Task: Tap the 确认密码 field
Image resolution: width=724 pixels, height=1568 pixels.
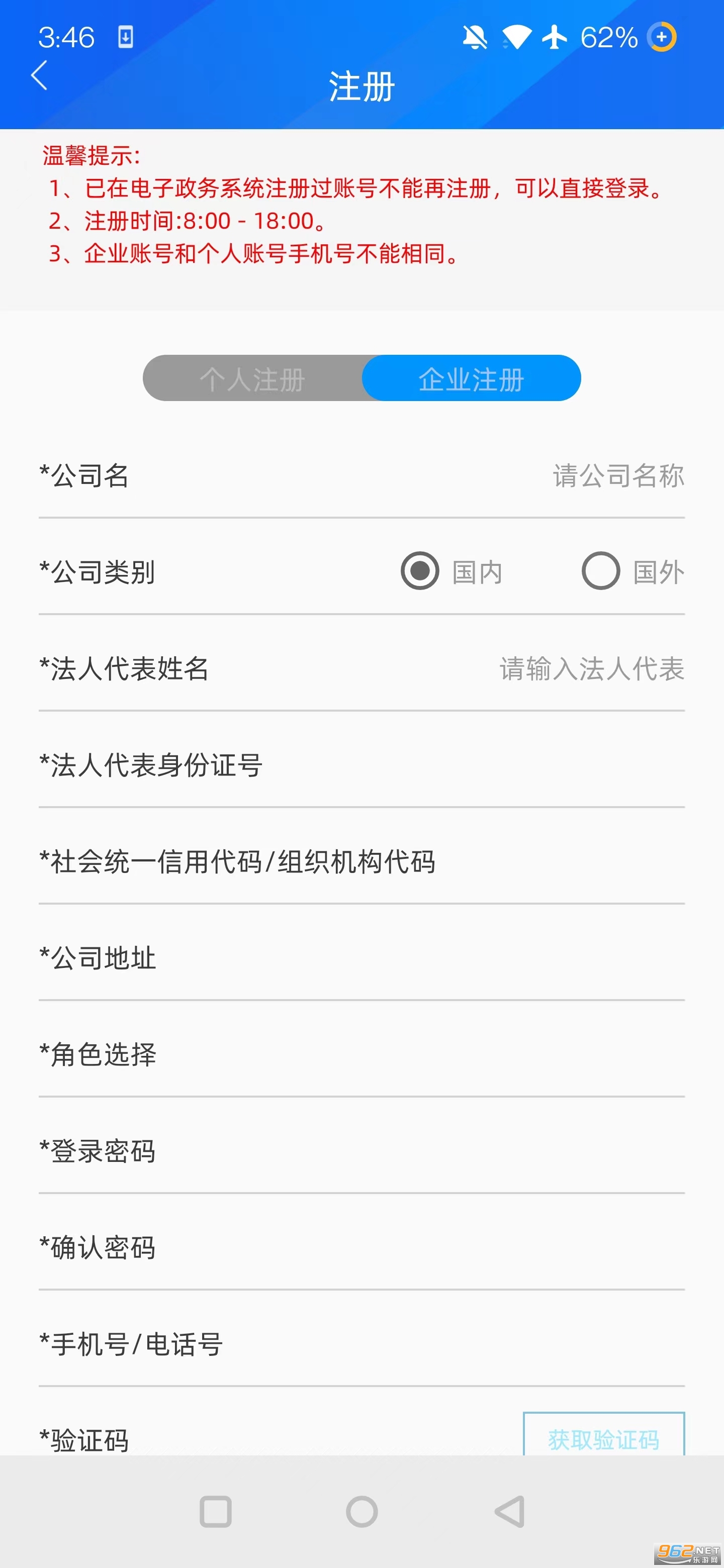Action: [361, 1248]
